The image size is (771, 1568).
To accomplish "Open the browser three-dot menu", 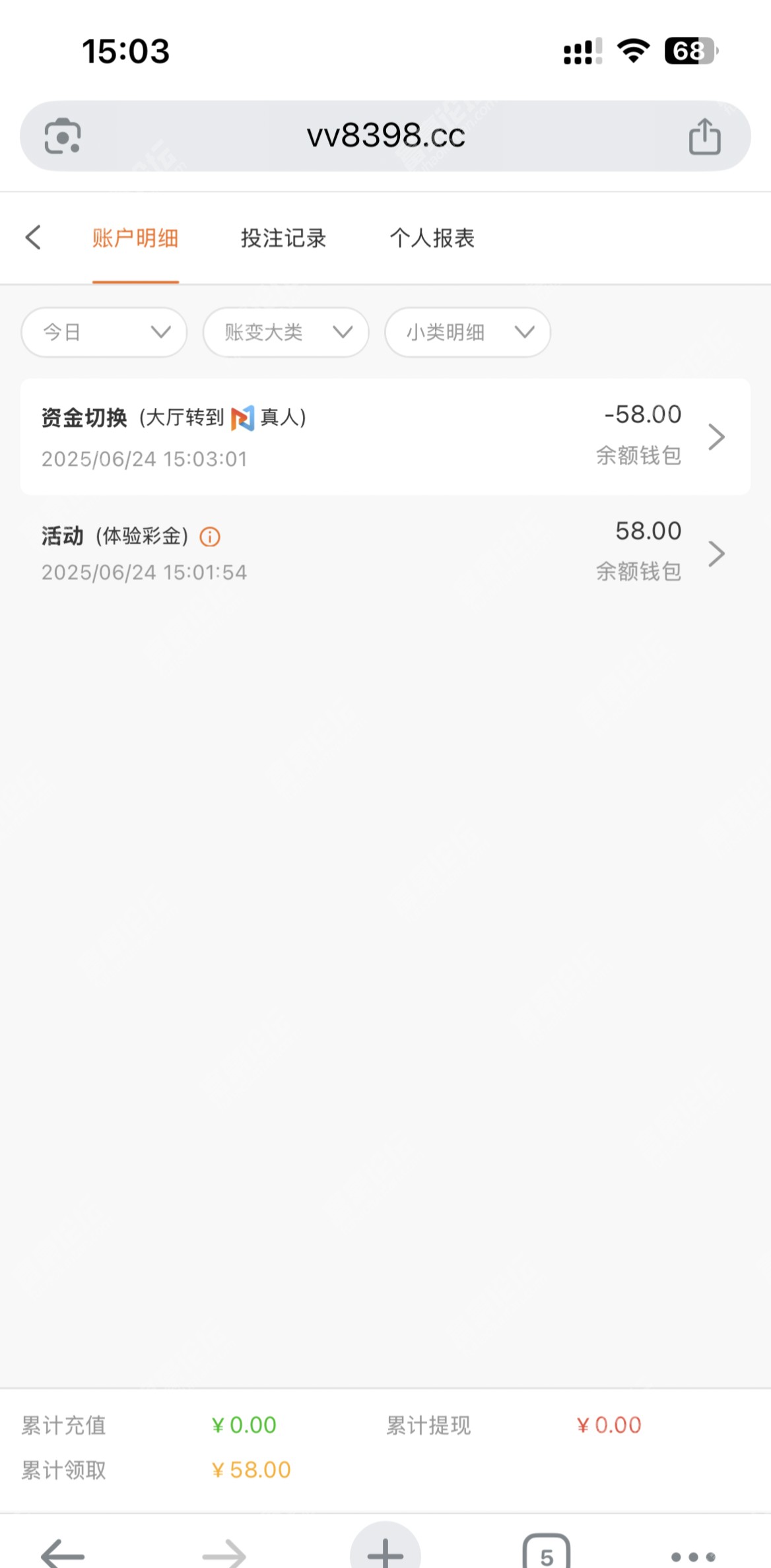I will (692, 1556).
